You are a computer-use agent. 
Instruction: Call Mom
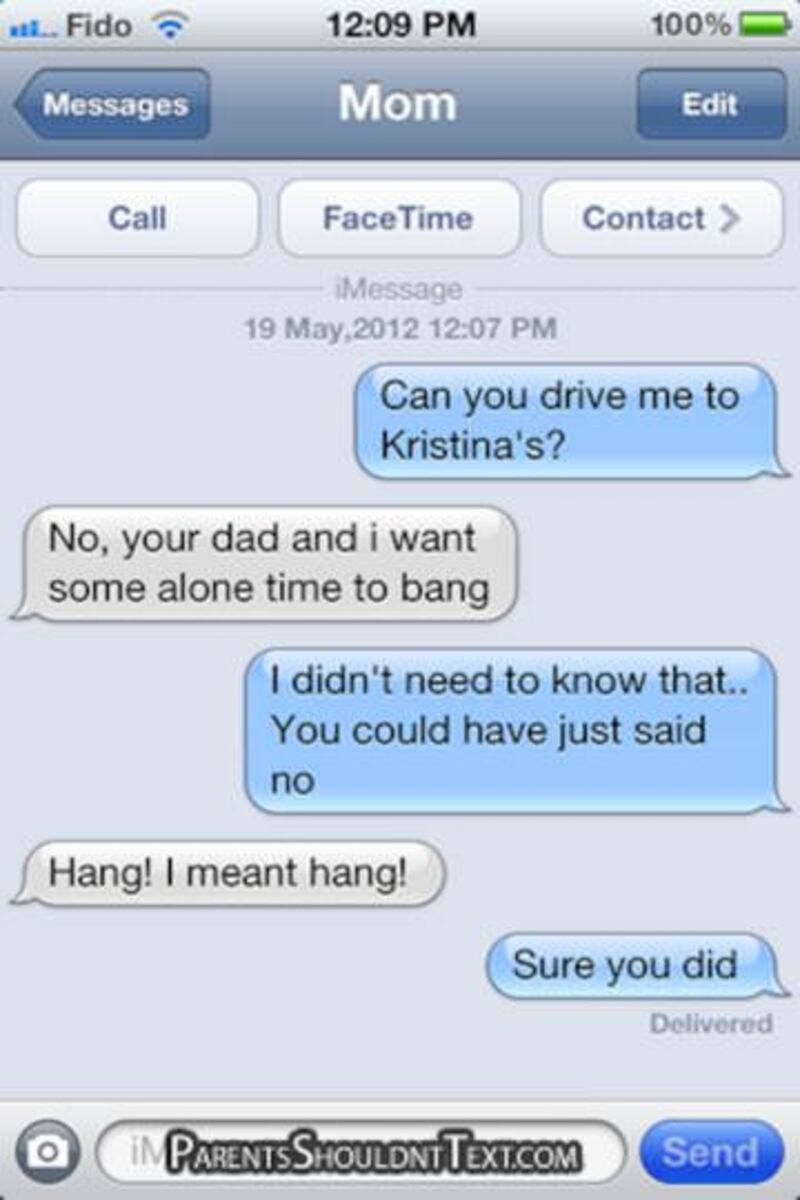137,218
